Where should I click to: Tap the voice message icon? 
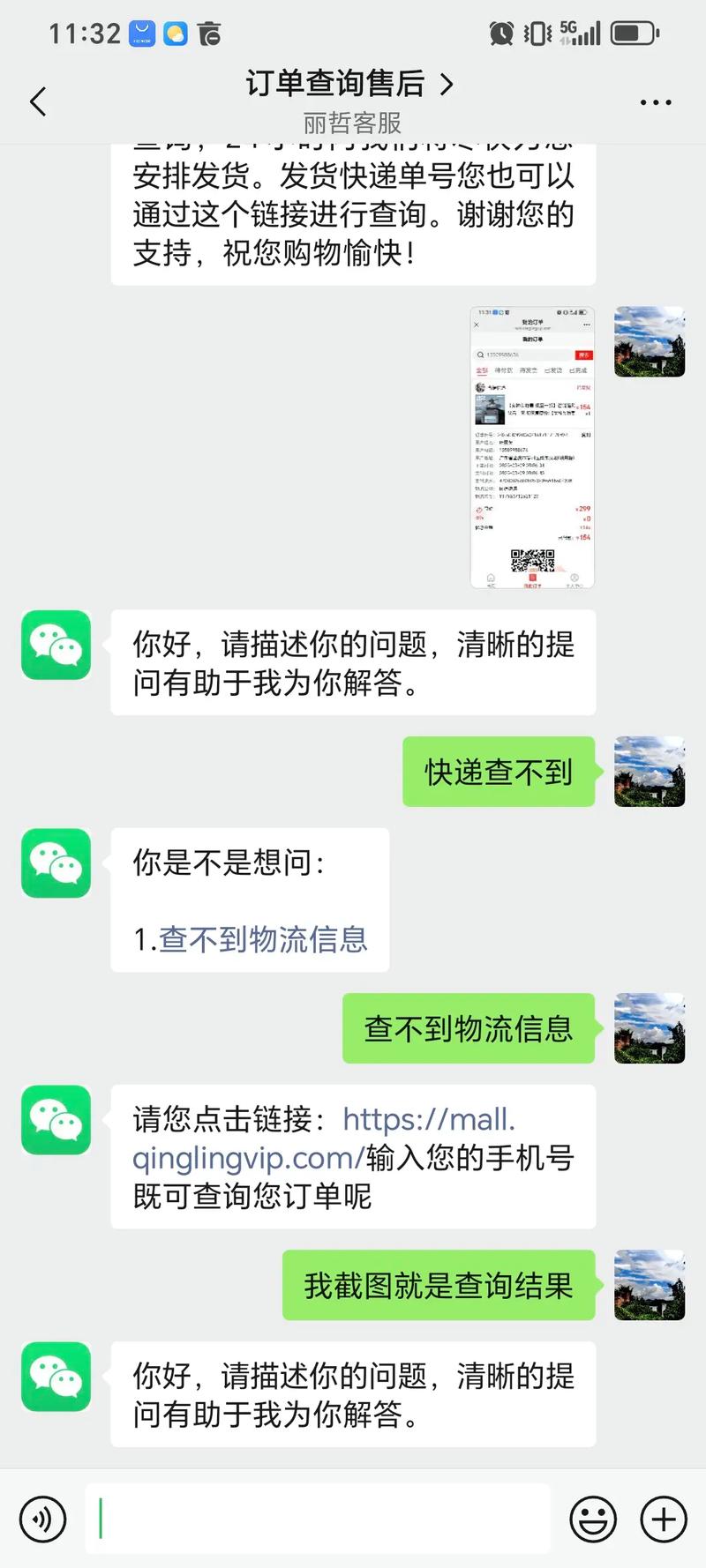pyautogui.click(x=42, y=1519)
